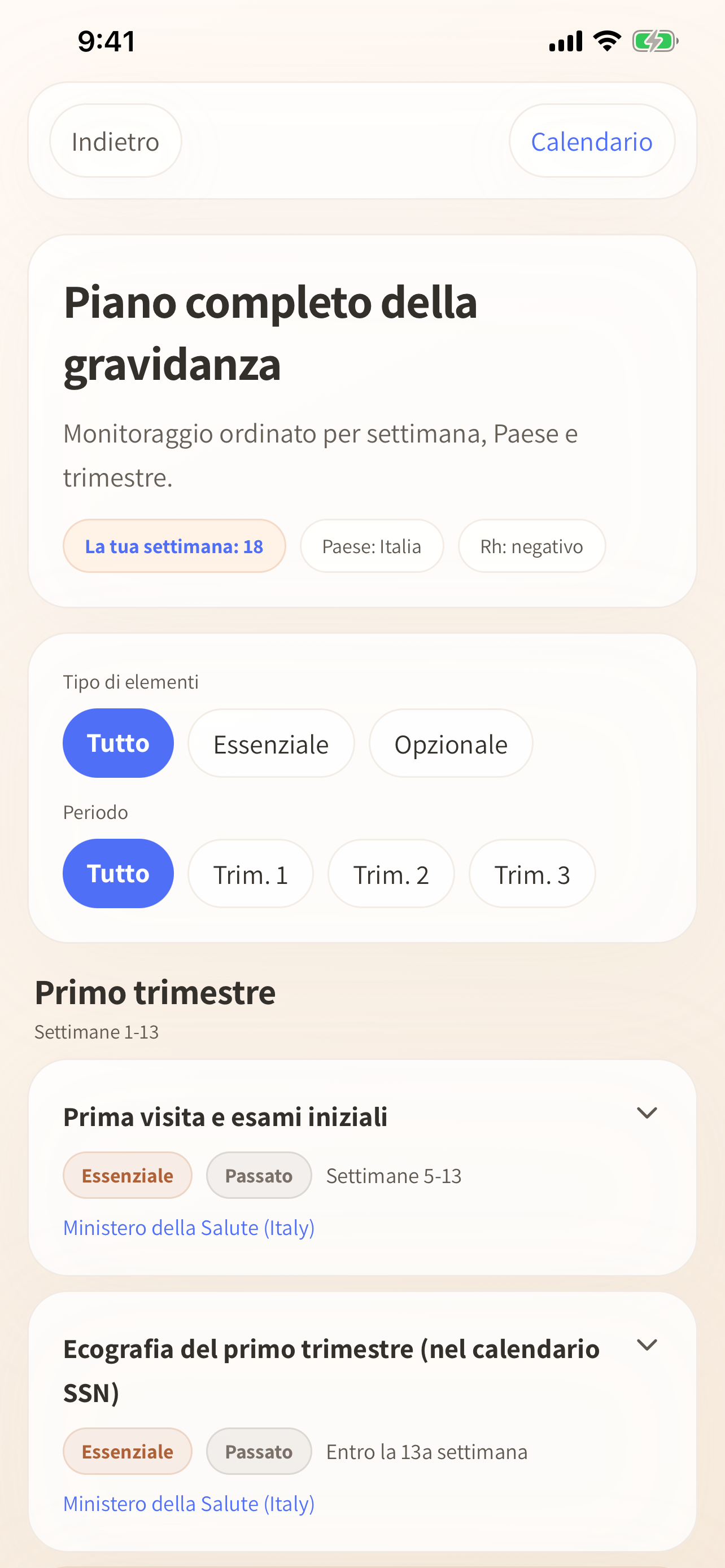
Task: Select the "Trim. 3" period filter
Action: point(531,874)
